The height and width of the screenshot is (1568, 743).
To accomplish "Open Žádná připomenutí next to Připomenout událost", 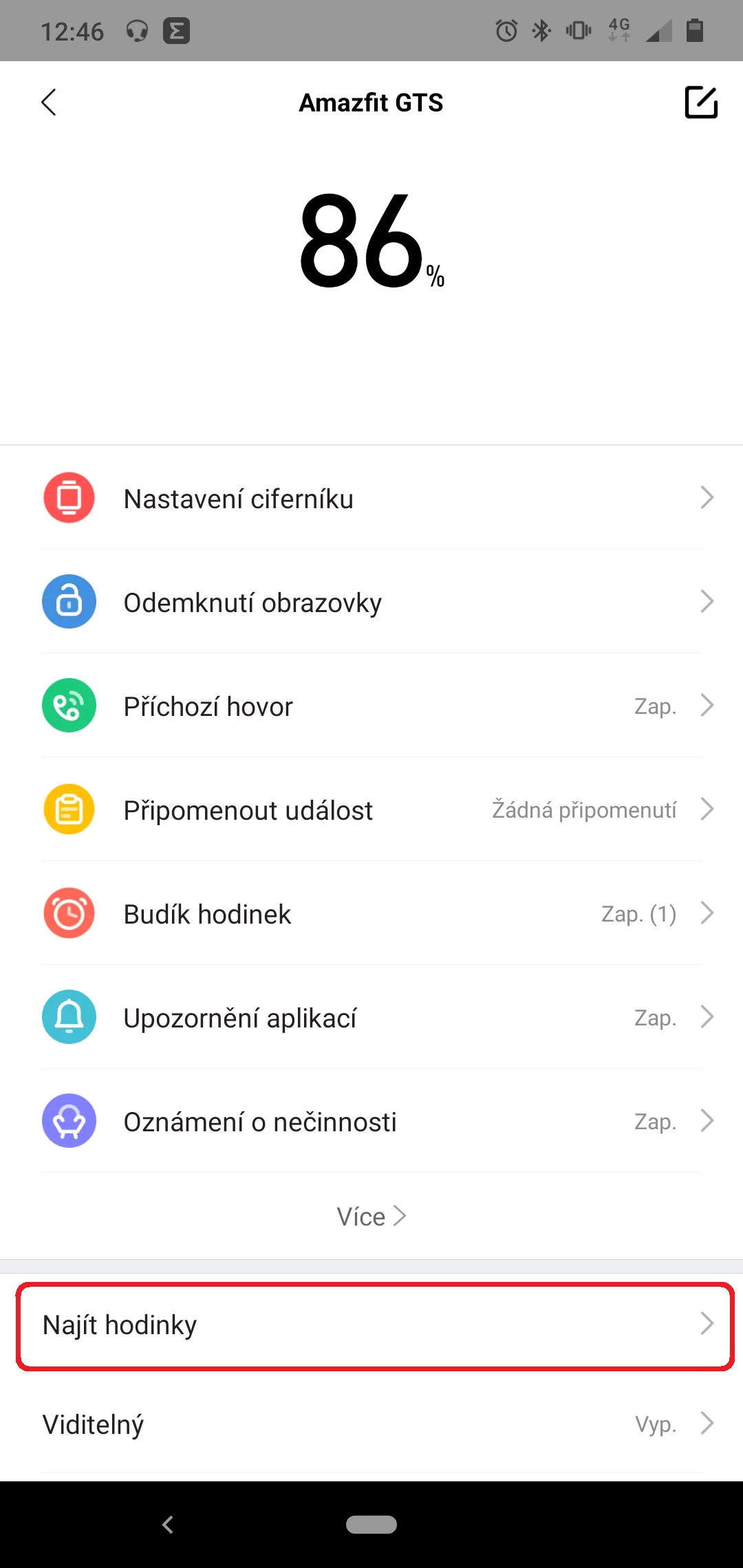I will [585, 809].
